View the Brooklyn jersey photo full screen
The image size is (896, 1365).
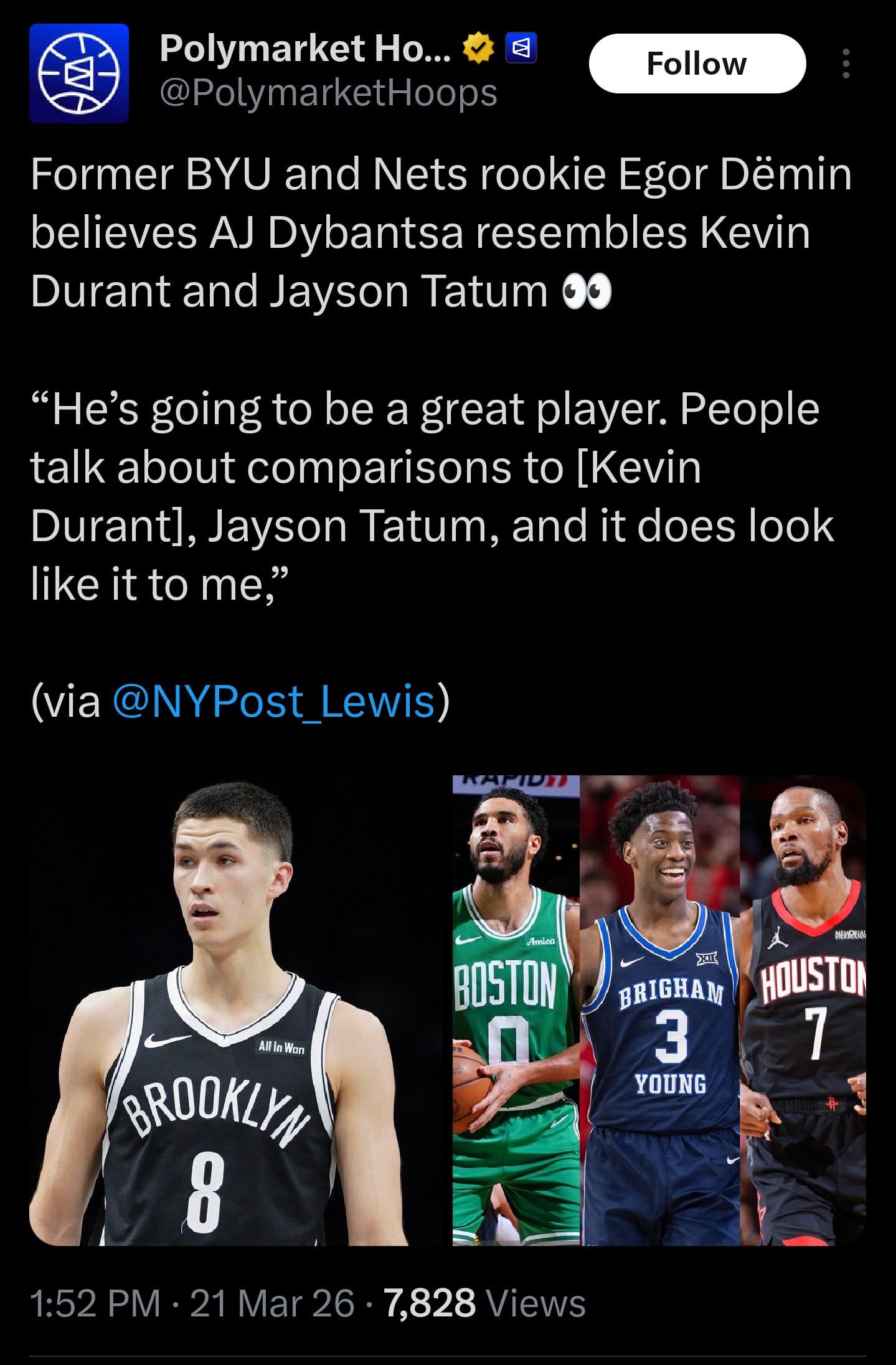(219, 1010)
